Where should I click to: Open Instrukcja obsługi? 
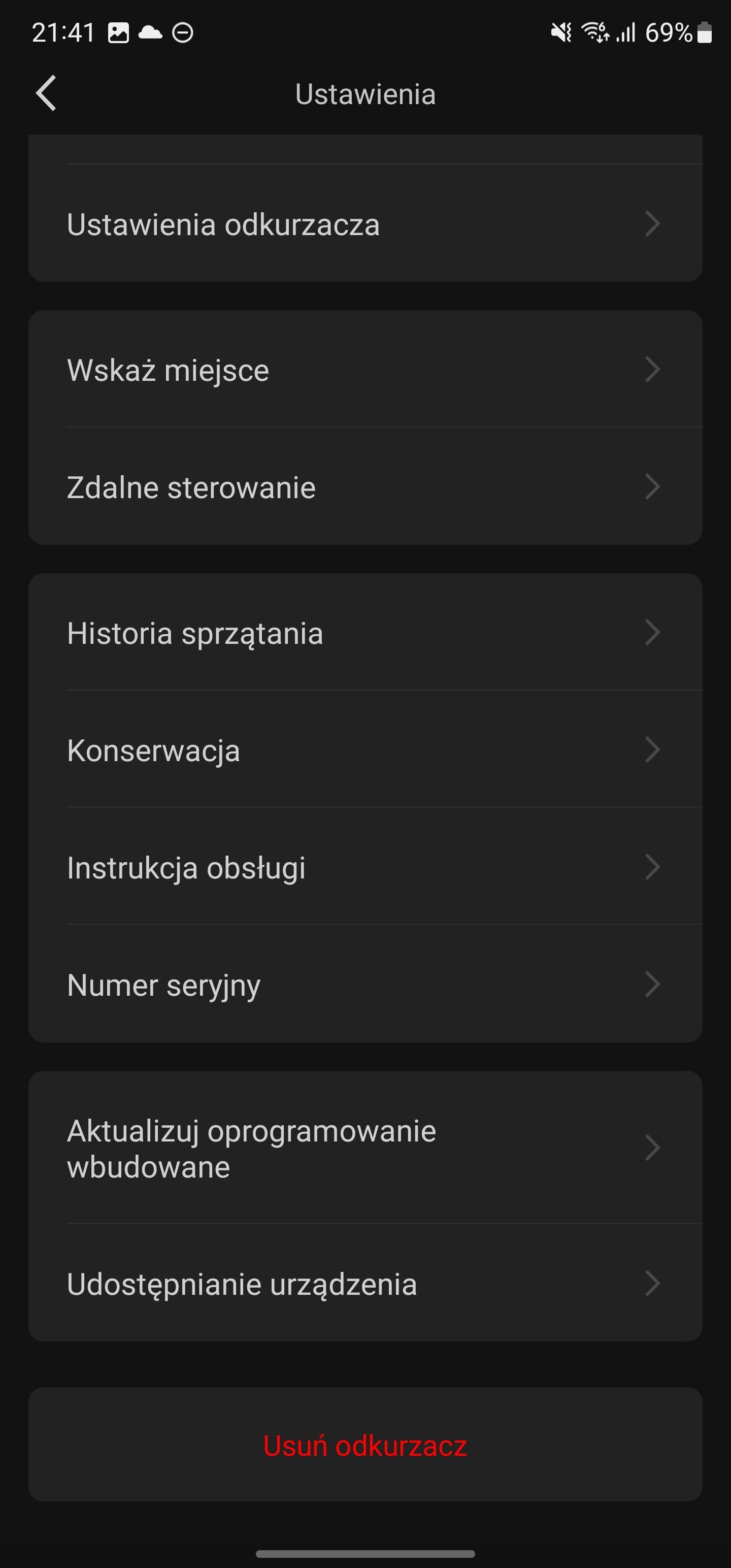[365, 867]
